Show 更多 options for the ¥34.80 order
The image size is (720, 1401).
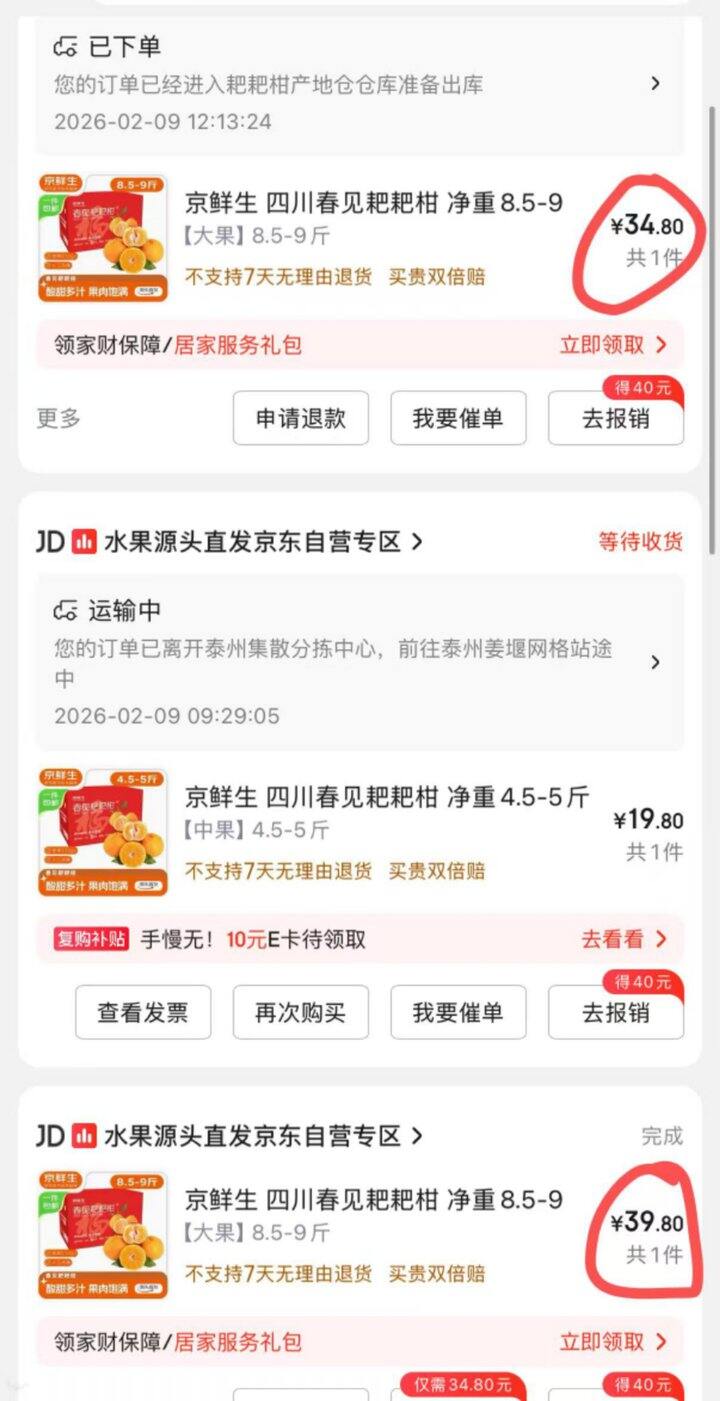point(59,418)
